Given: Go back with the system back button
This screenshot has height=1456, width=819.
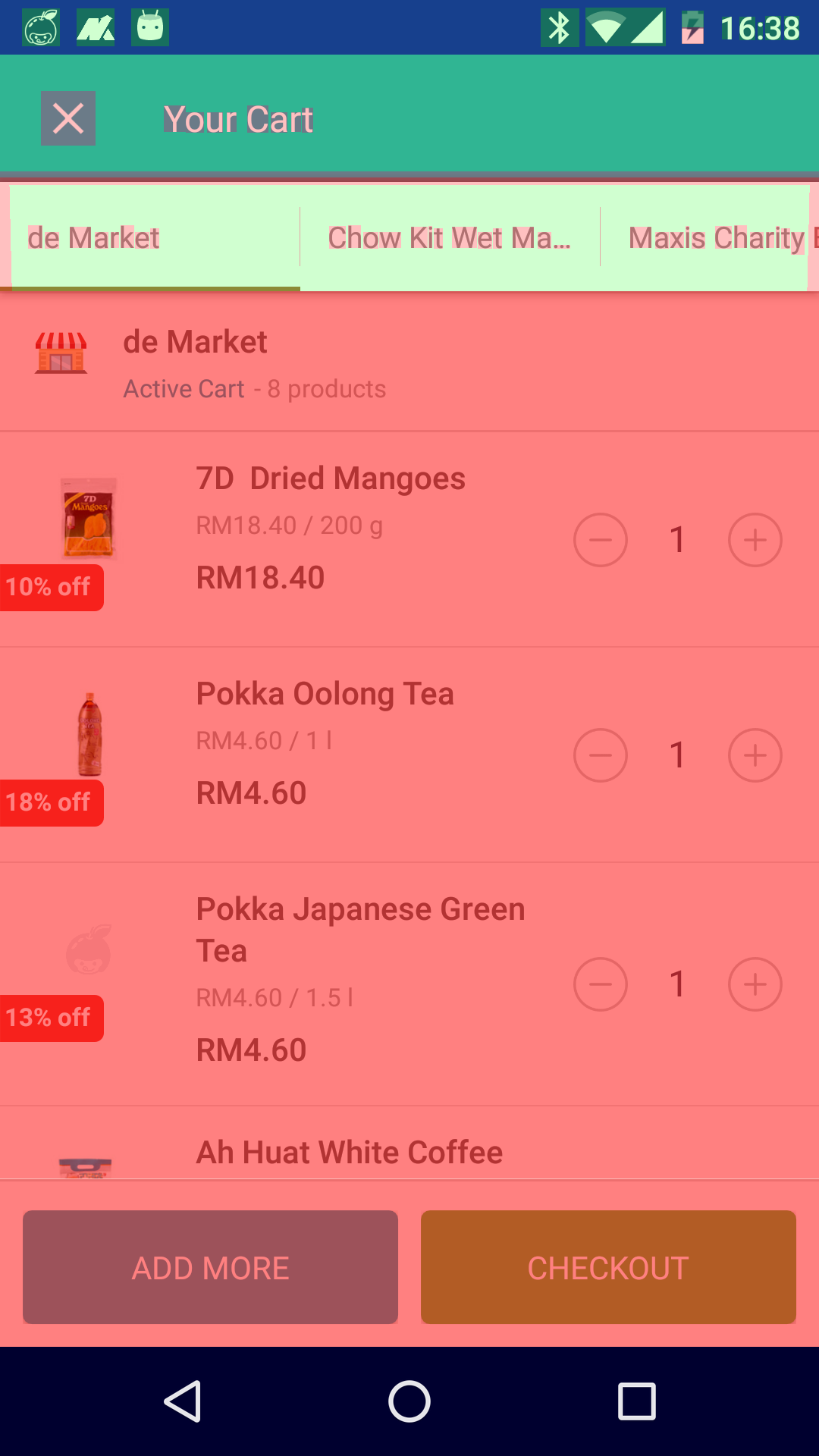Looking at the screenshot, I should 183,1401.
